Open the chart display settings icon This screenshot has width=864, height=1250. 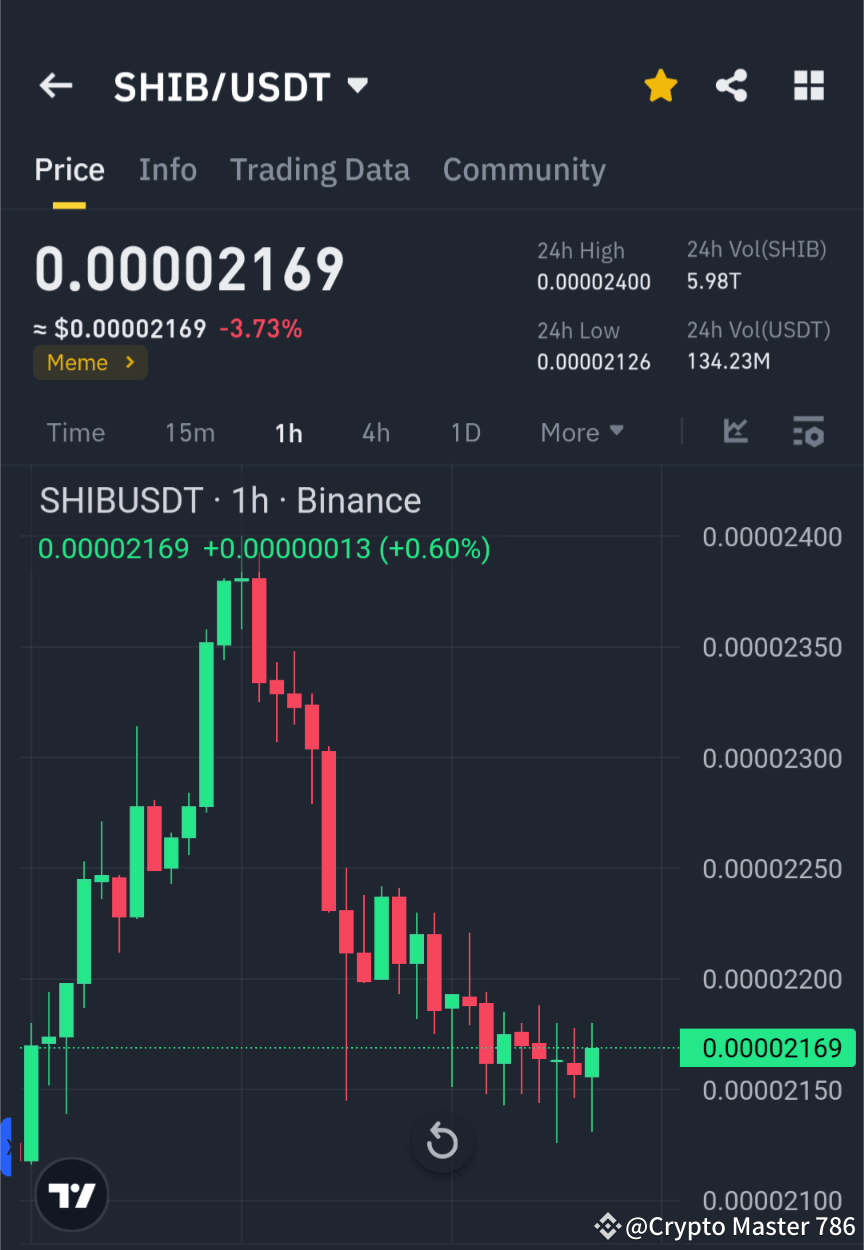coord(808,432)
